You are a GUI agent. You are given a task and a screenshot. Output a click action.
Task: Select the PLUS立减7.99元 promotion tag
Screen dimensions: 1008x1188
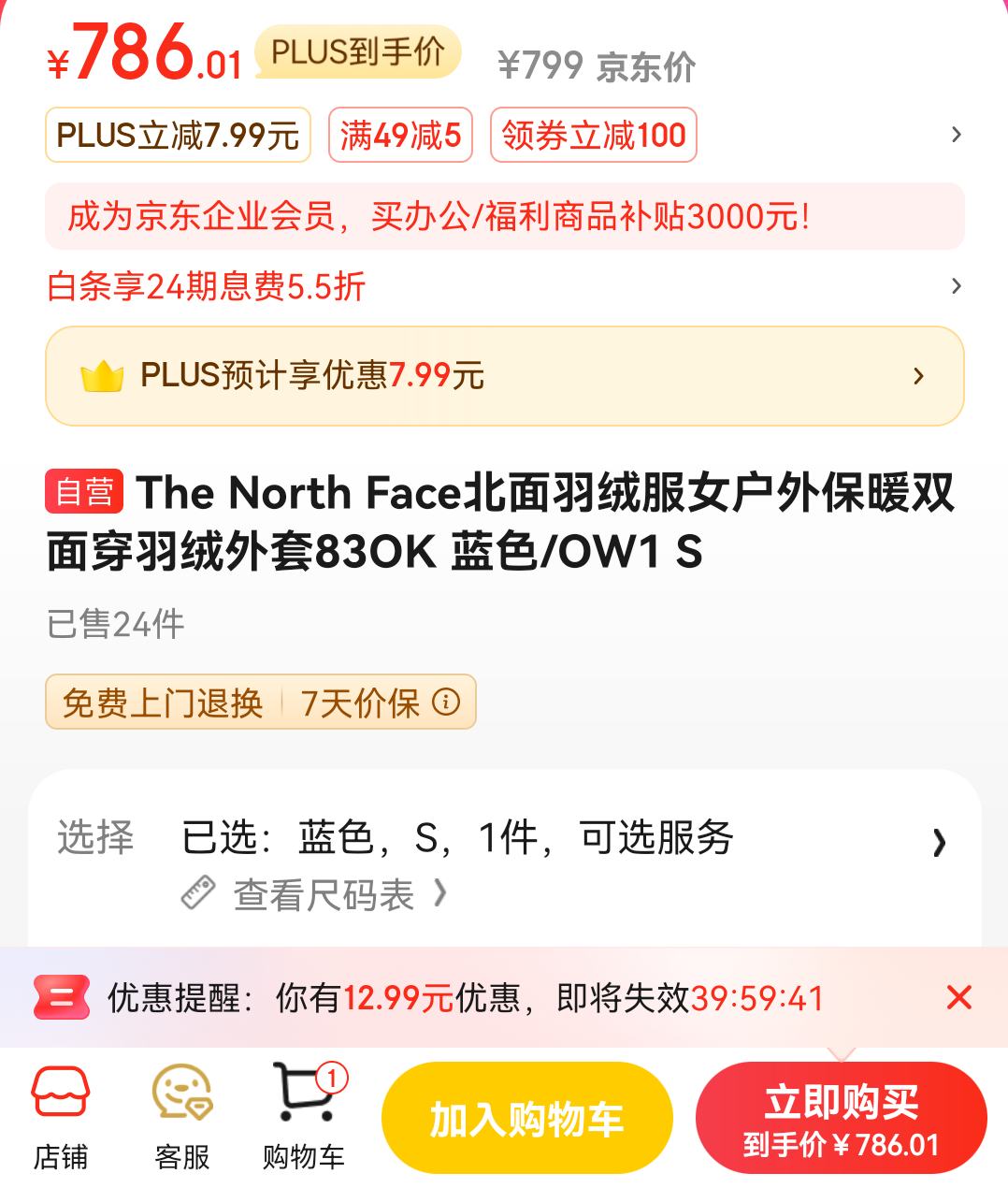pos(177,136)
